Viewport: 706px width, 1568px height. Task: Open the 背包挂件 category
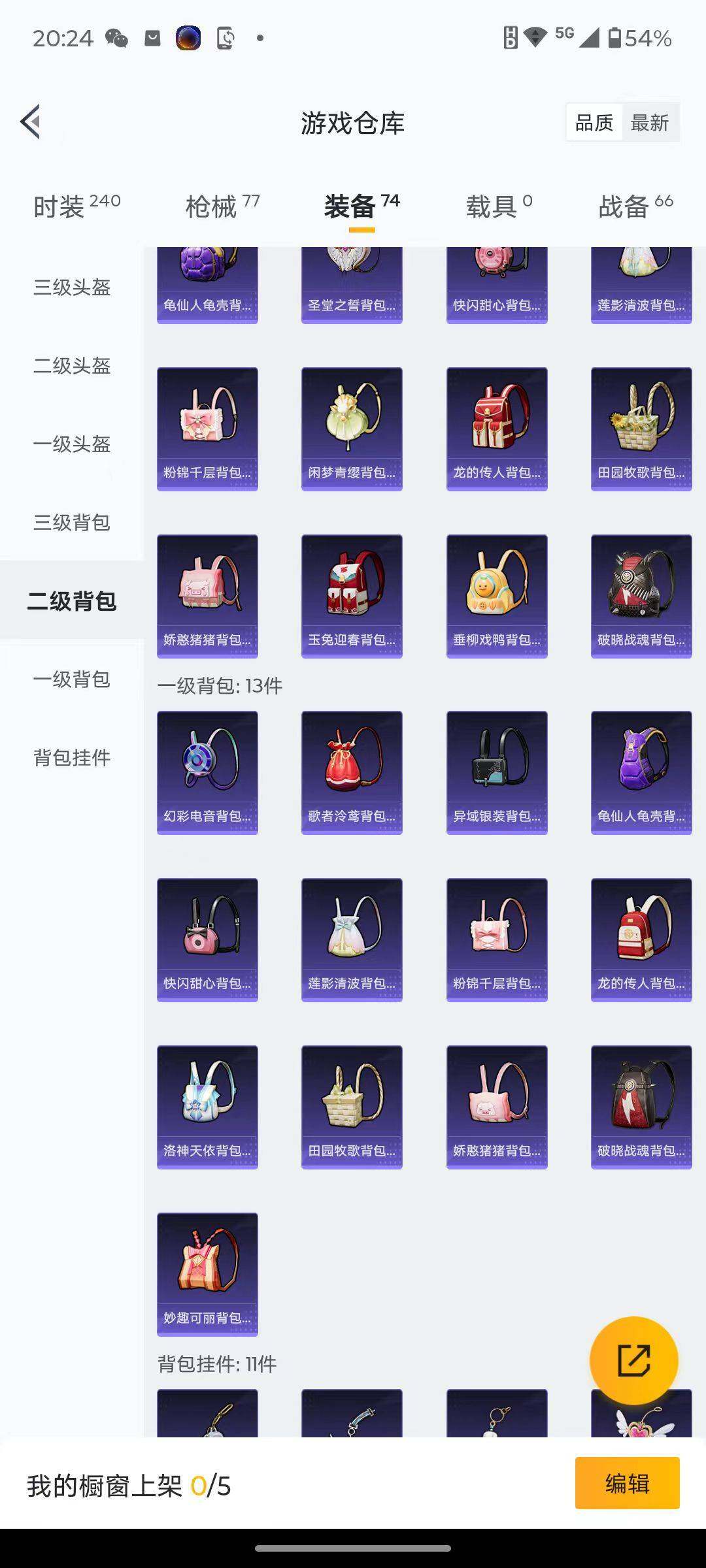tap(72, 758)
